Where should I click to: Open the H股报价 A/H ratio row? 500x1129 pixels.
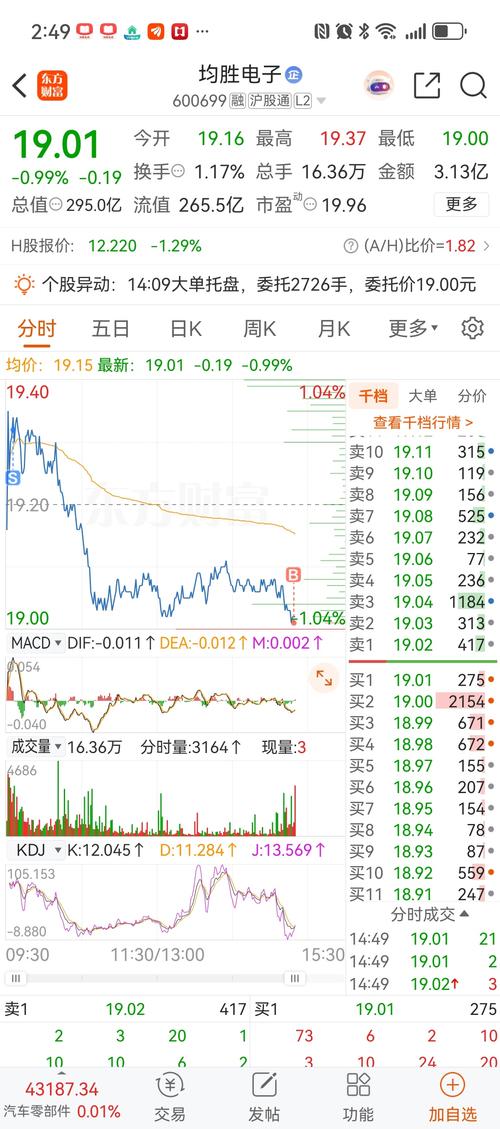click(x=250, y=246)
